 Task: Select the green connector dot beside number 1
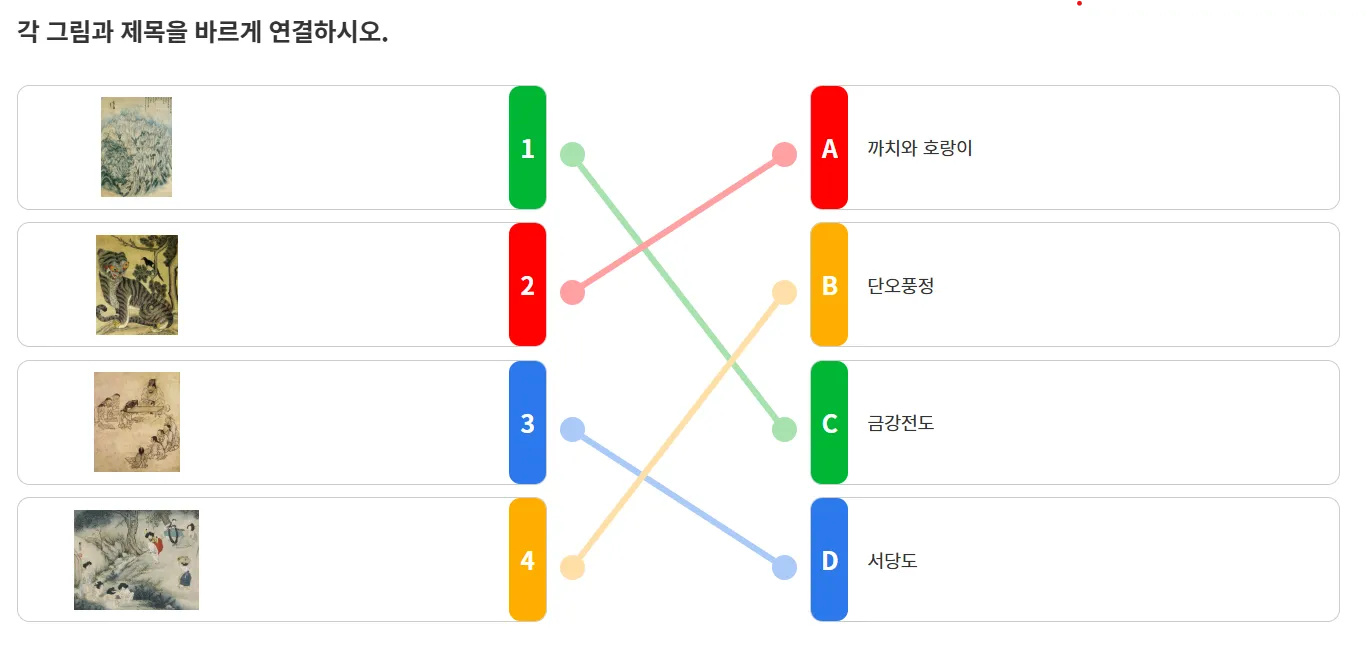click(x=572, y=154)
